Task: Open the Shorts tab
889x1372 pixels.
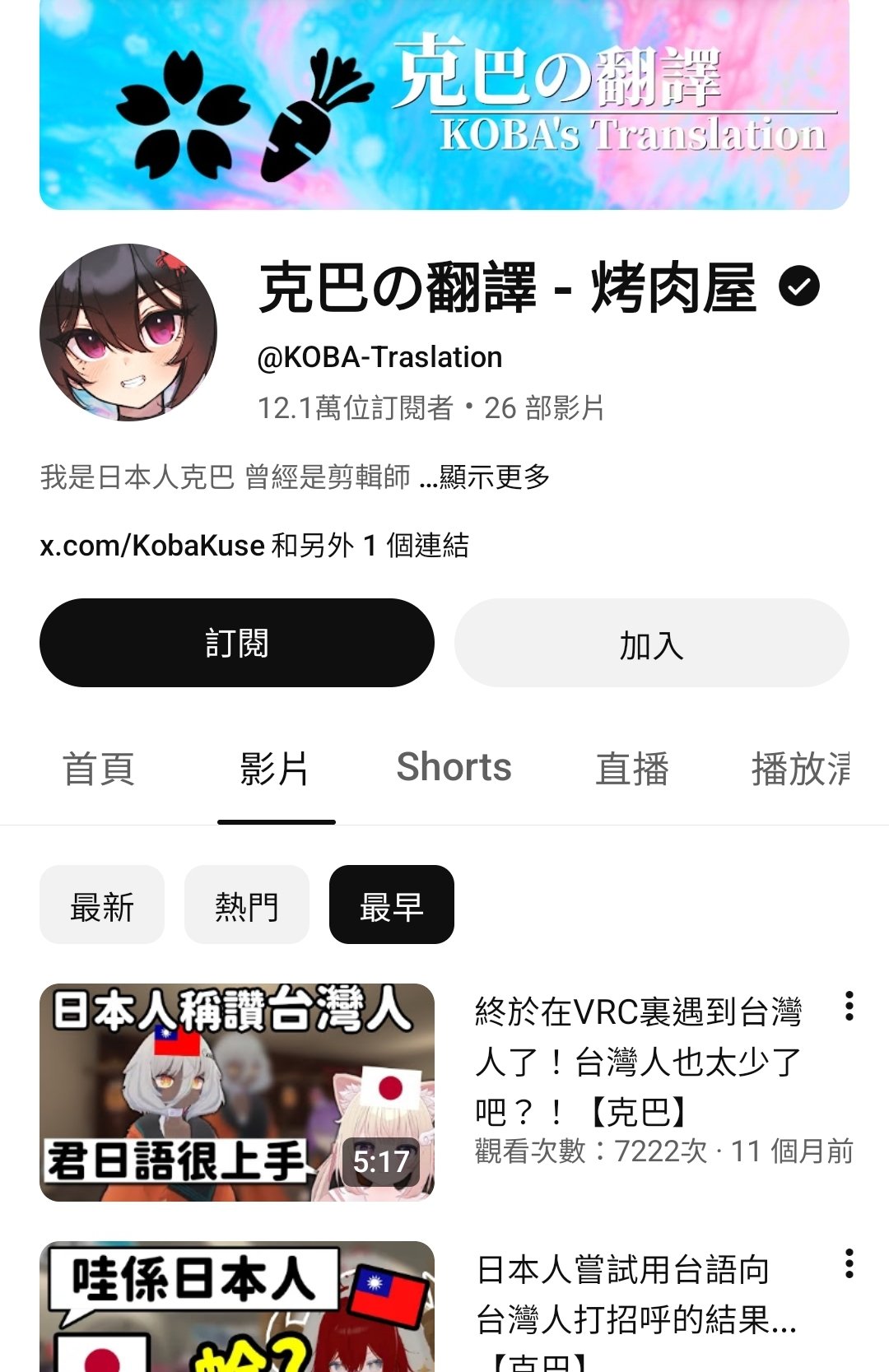Action: click(x=454, y=767)
